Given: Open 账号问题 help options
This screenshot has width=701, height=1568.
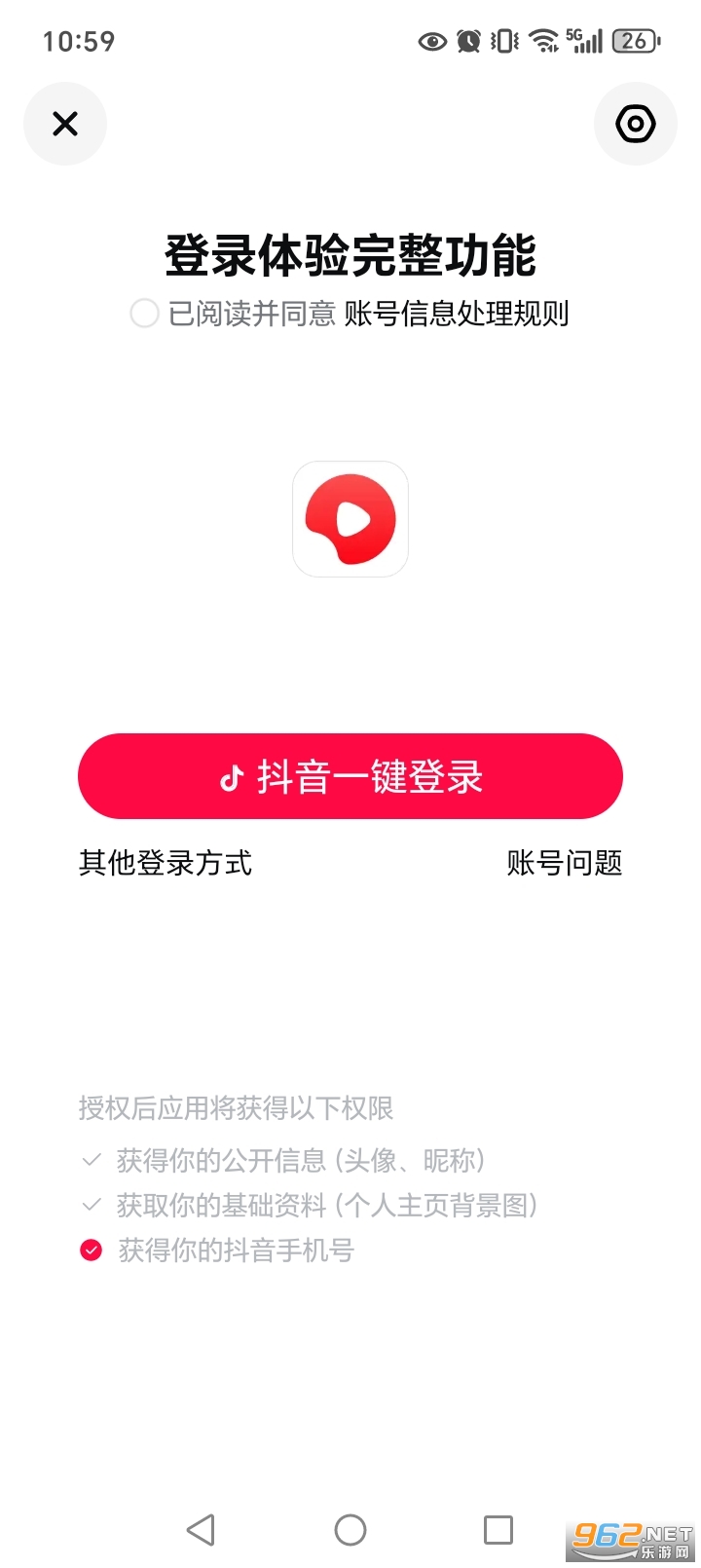Looking at the screenshot, I should click(x=565, y=863).
